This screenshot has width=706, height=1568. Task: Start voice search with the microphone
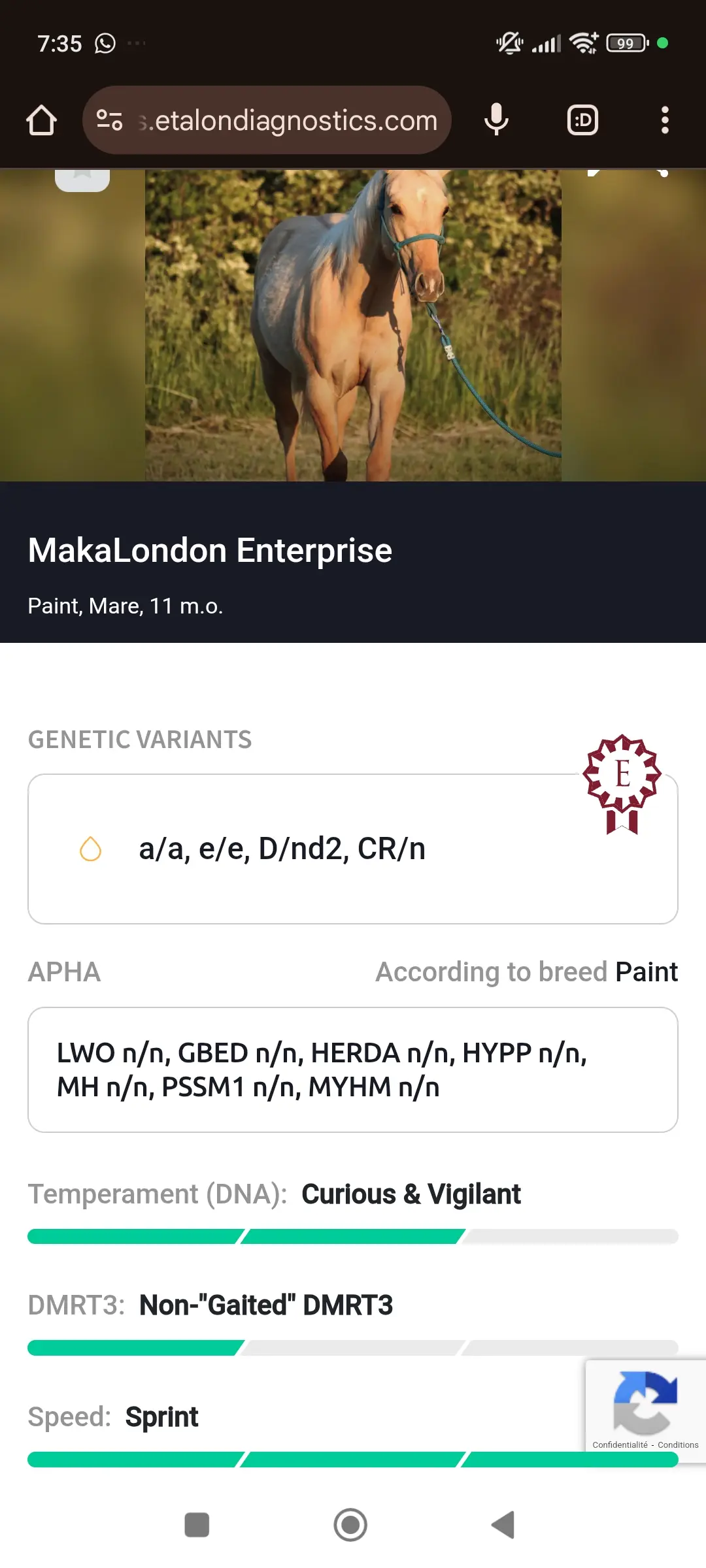coord(496,120)
